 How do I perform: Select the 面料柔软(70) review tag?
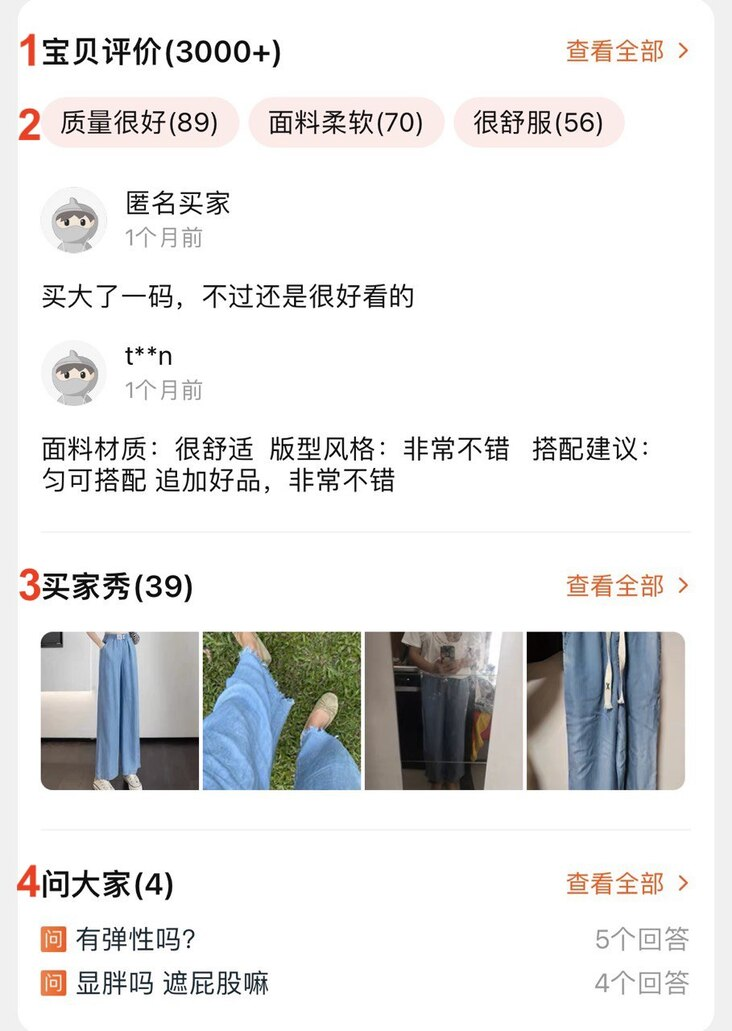[x=346, y=123]
